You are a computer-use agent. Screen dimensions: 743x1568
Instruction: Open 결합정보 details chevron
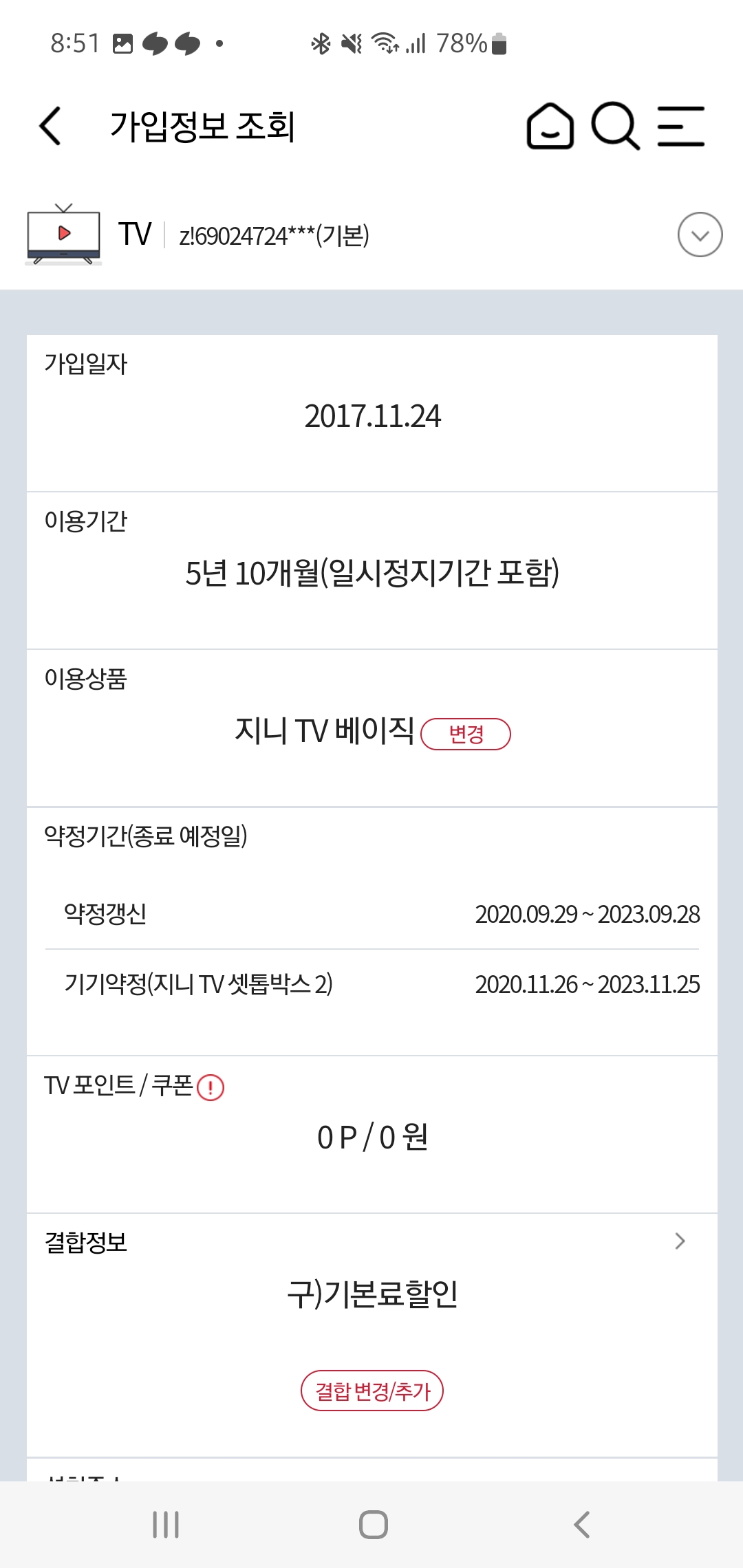(x=680, y=1241)
